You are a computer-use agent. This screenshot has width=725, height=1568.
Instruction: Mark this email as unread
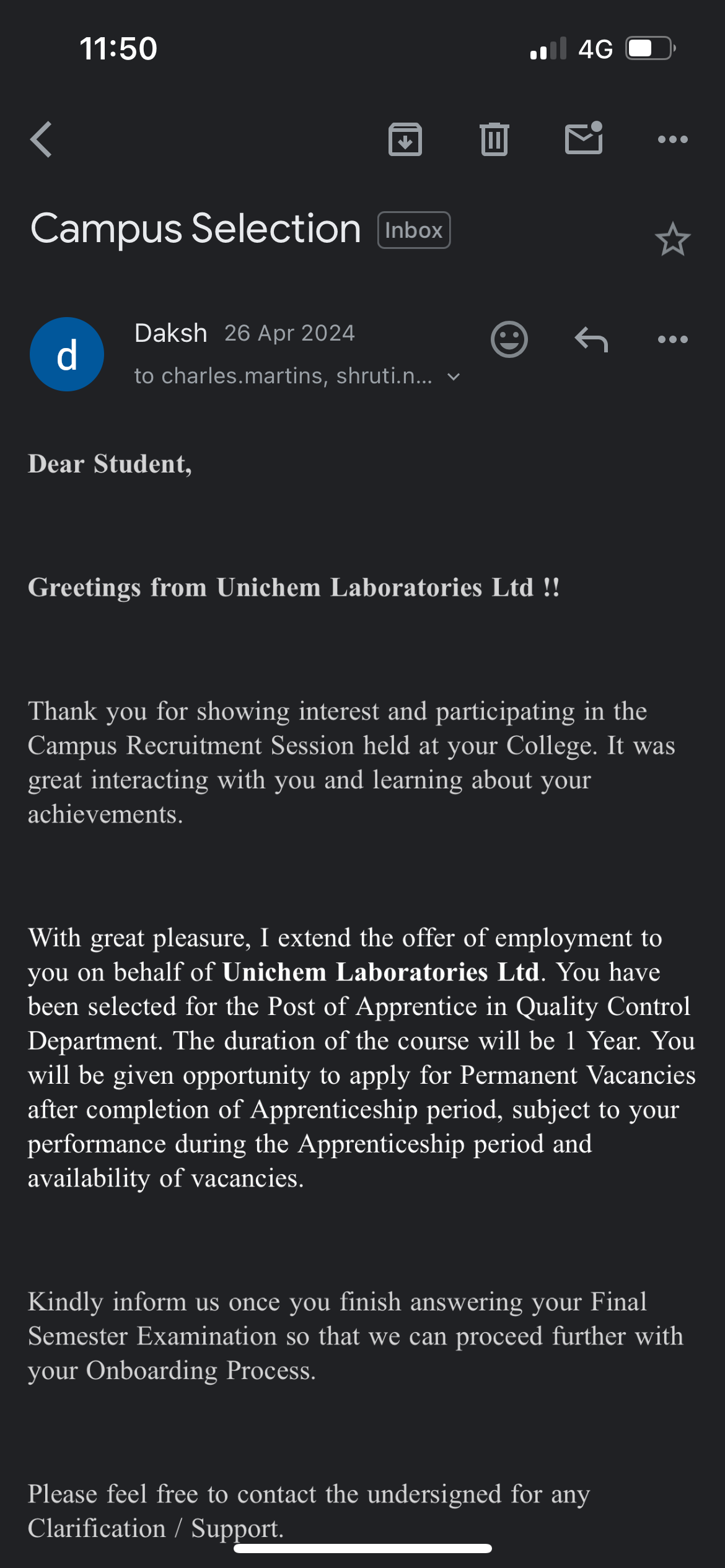584,138
